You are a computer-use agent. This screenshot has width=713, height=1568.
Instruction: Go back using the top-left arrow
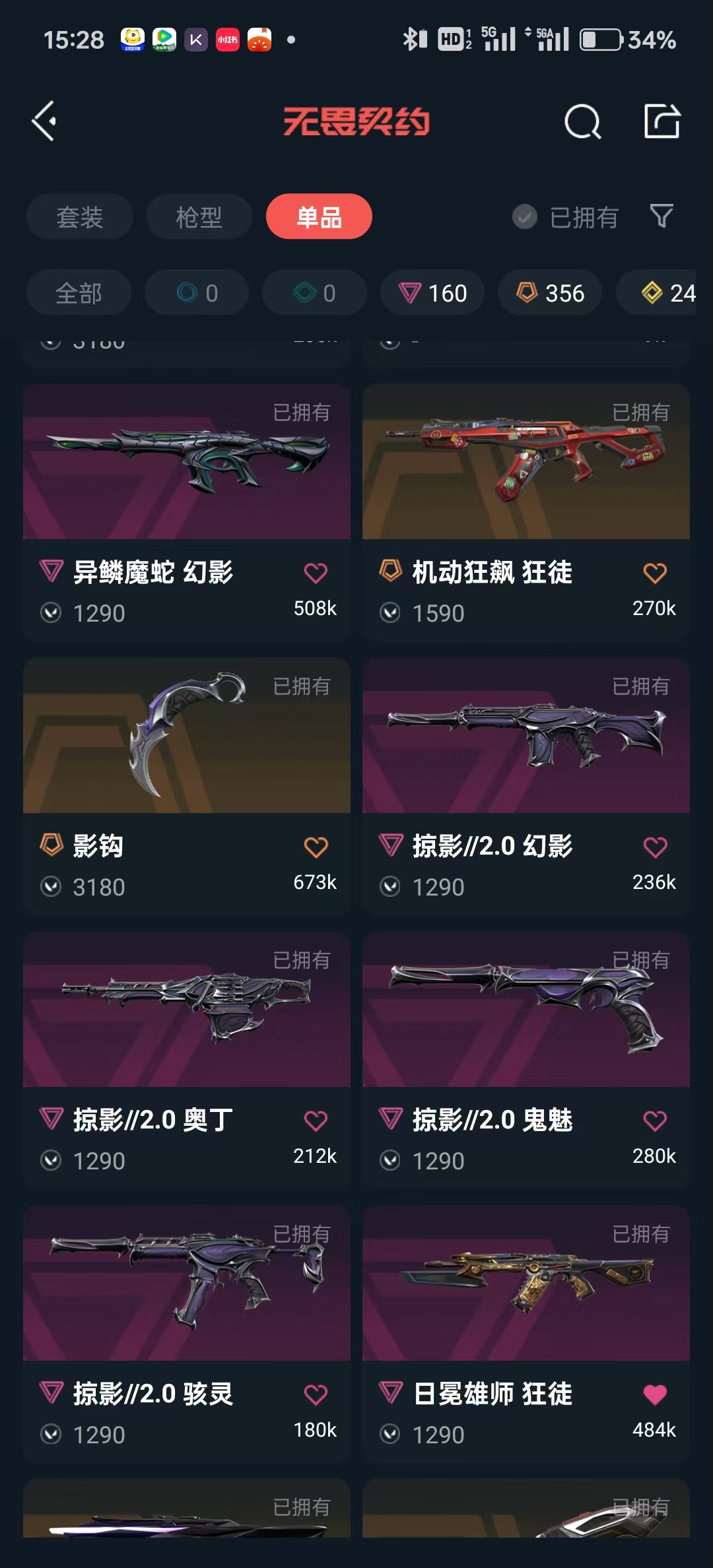(x=45, y=121)
